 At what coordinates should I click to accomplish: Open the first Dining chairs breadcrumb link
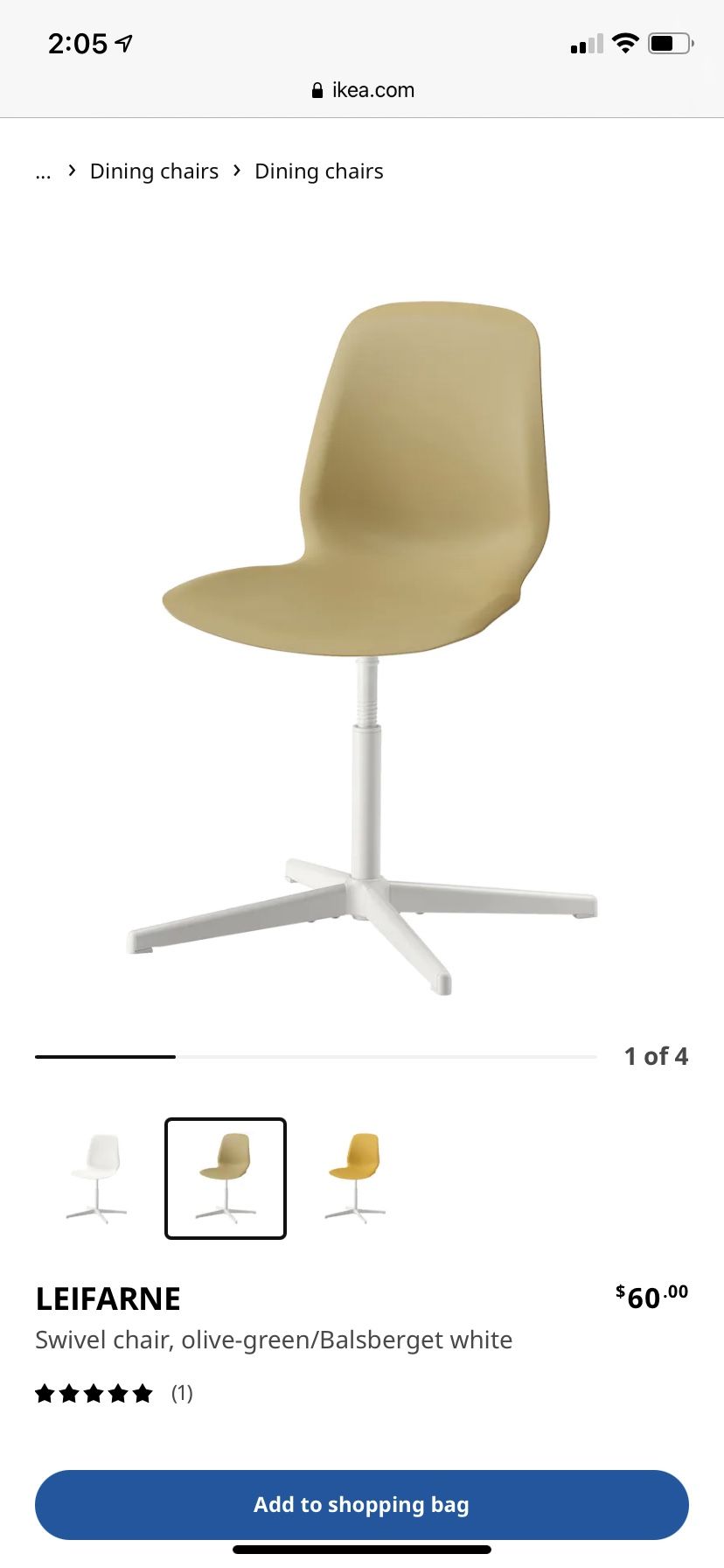tap(154, 171)
